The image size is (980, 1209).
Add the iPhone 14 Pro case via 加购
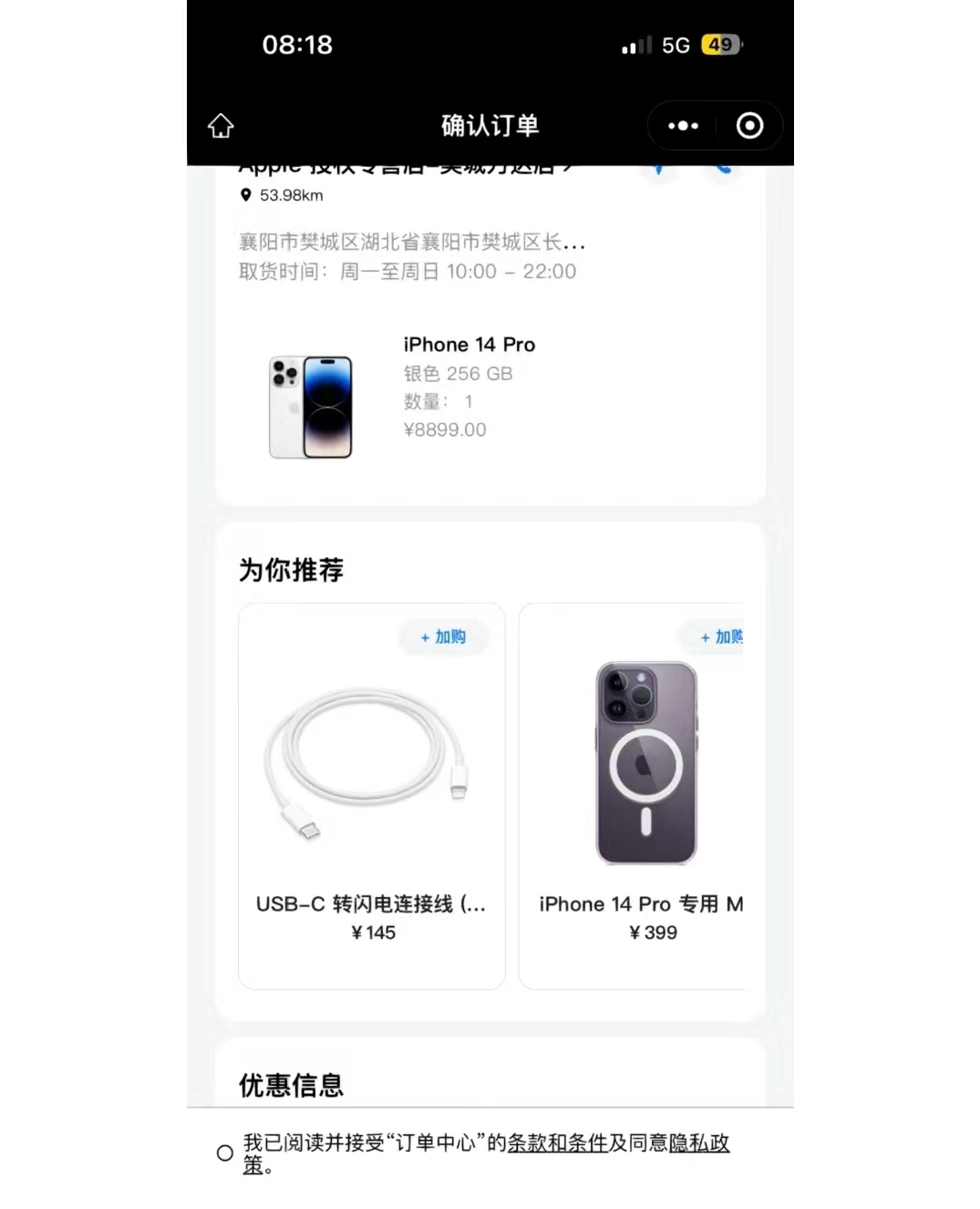[721, 637]
